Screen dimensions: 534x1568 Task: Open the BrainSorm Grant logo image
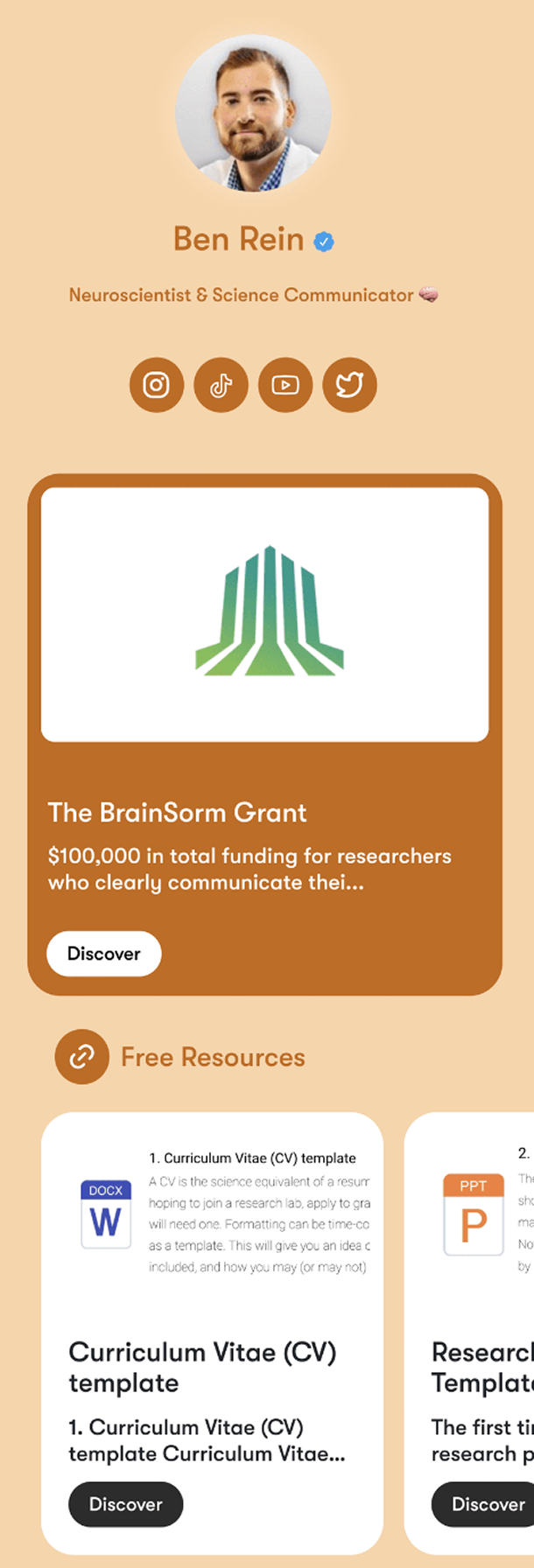[x=264, y=614]
